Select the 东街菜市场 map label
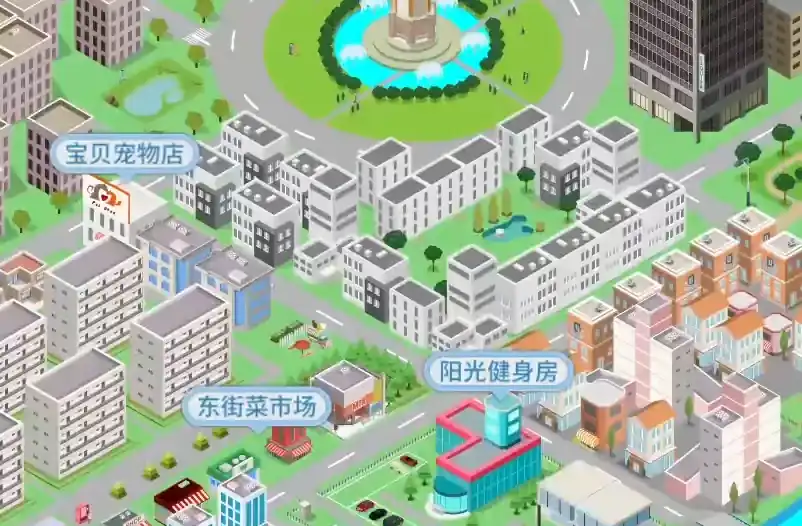The image size is (802, 526). (256, 407)
